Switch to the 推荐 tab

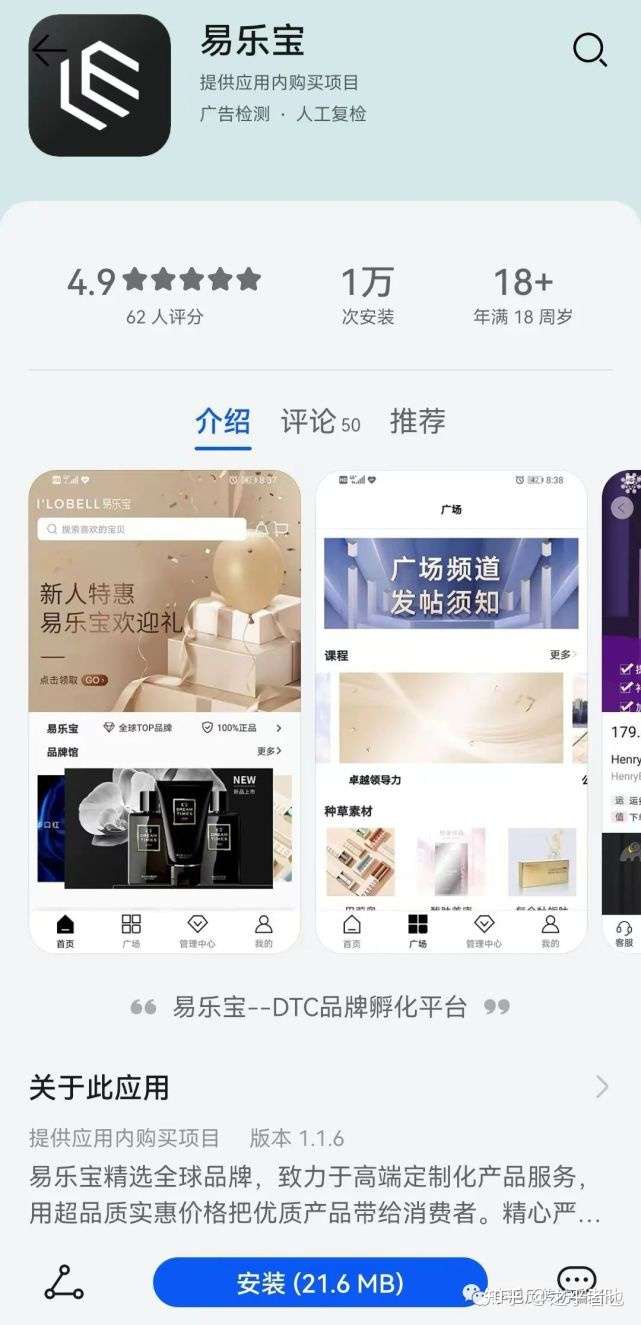tap(417, 421)
